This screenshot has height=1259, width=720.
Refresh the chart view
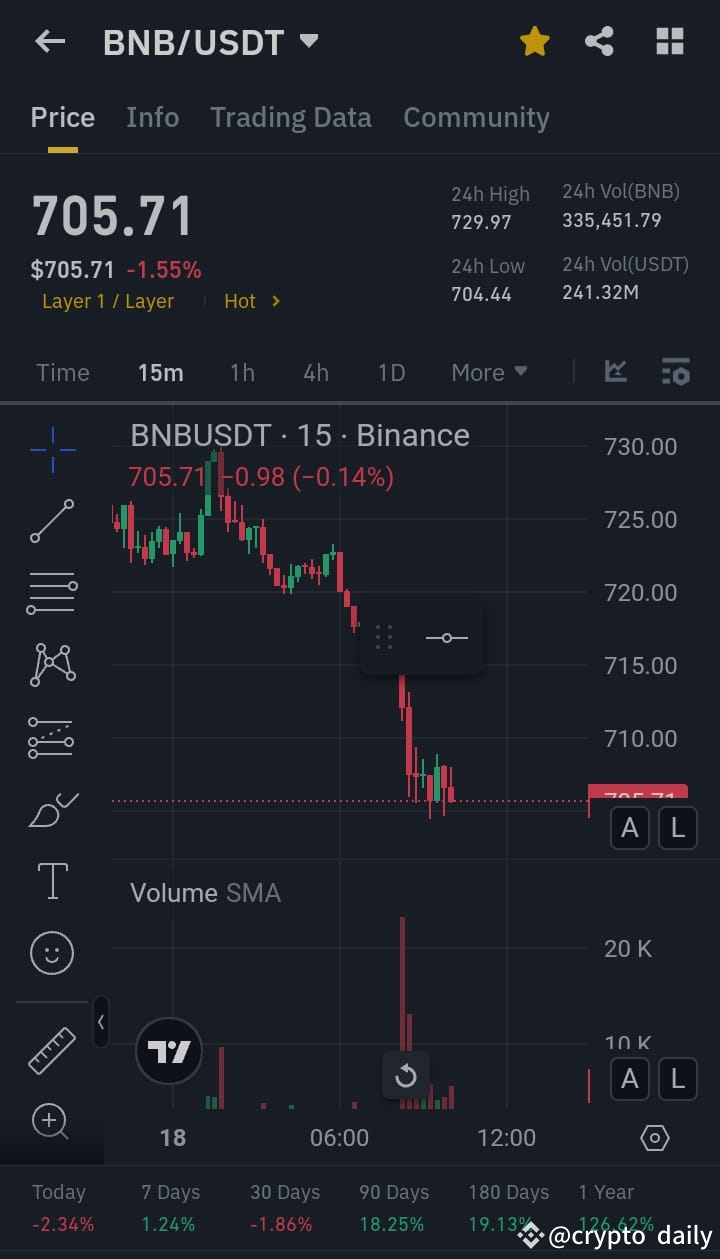pos(405,1076)
